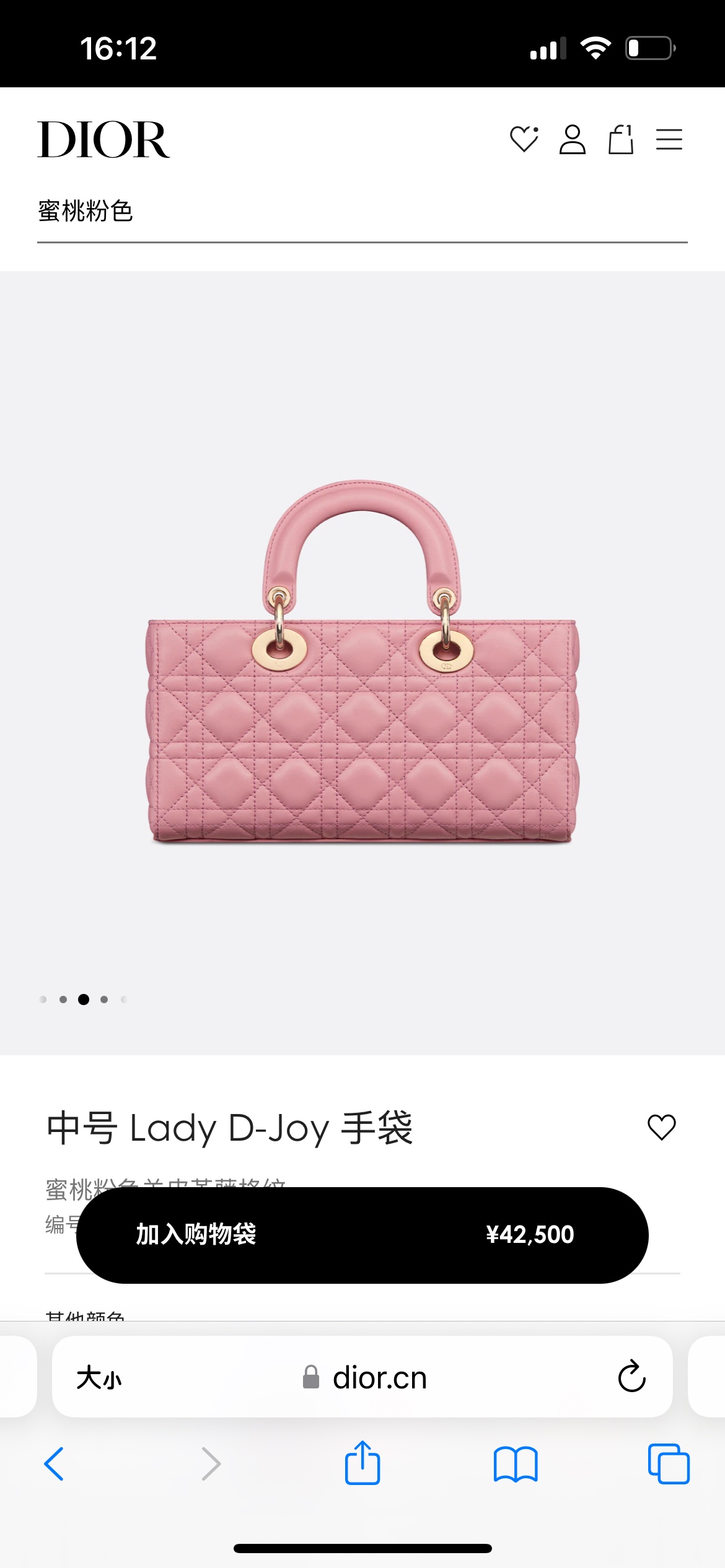Open the wishlist heart in header
This screenshot has width=725, height=1568.
(x=524, y=139)
